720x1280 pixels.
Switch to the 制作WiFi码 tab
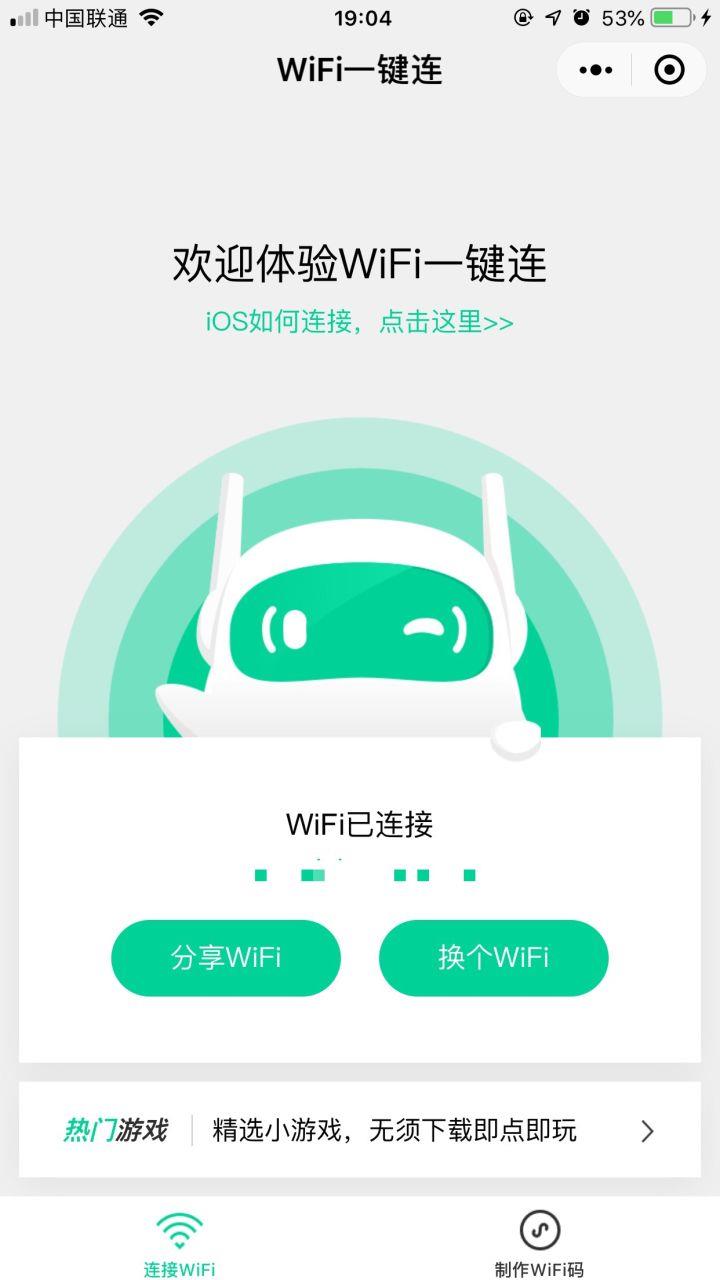[x=539, y=1243]
